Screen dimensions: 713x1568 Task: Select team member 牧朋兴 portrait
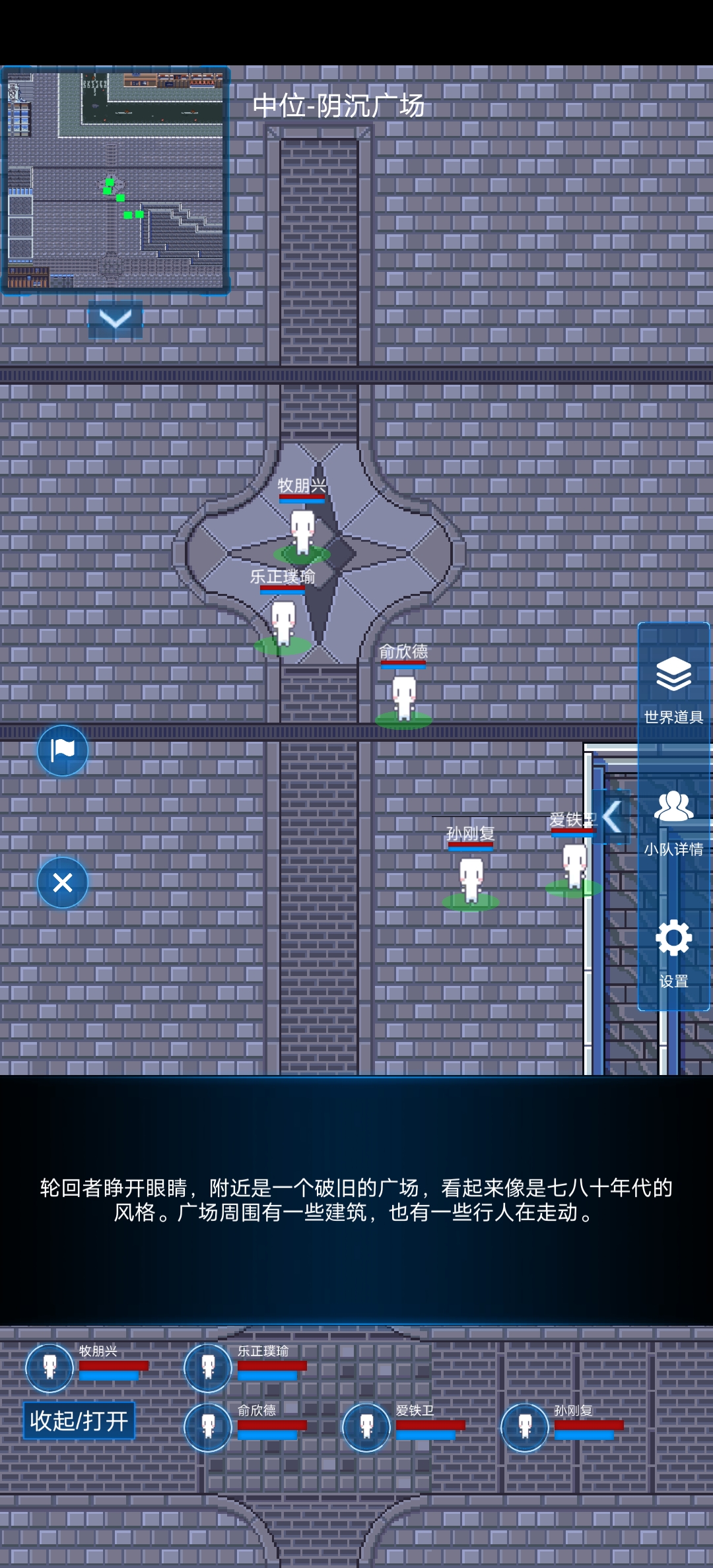50,1367
